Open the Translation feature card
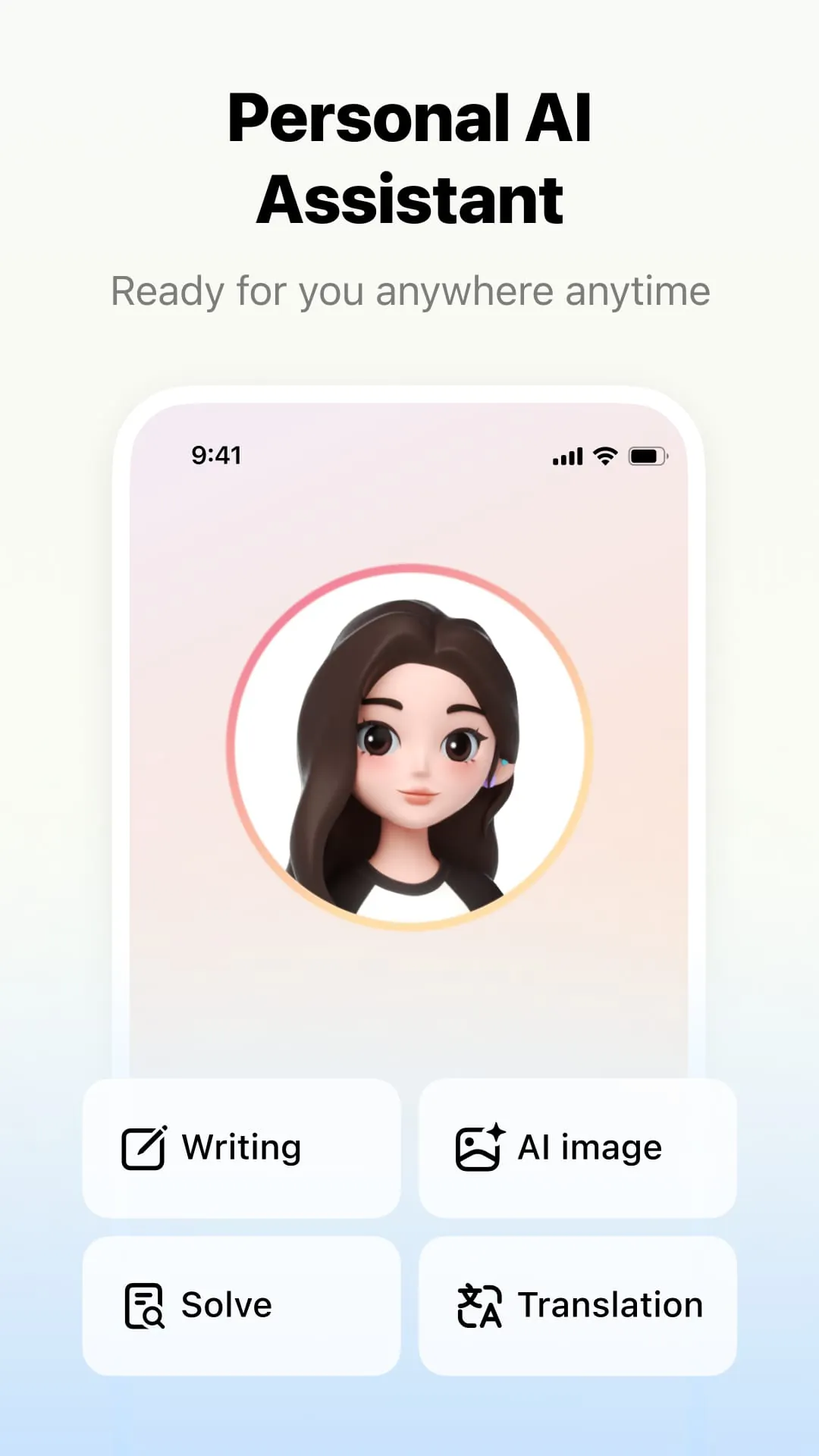Viewport: 819px width, 1456px height. pos(578,1304)
